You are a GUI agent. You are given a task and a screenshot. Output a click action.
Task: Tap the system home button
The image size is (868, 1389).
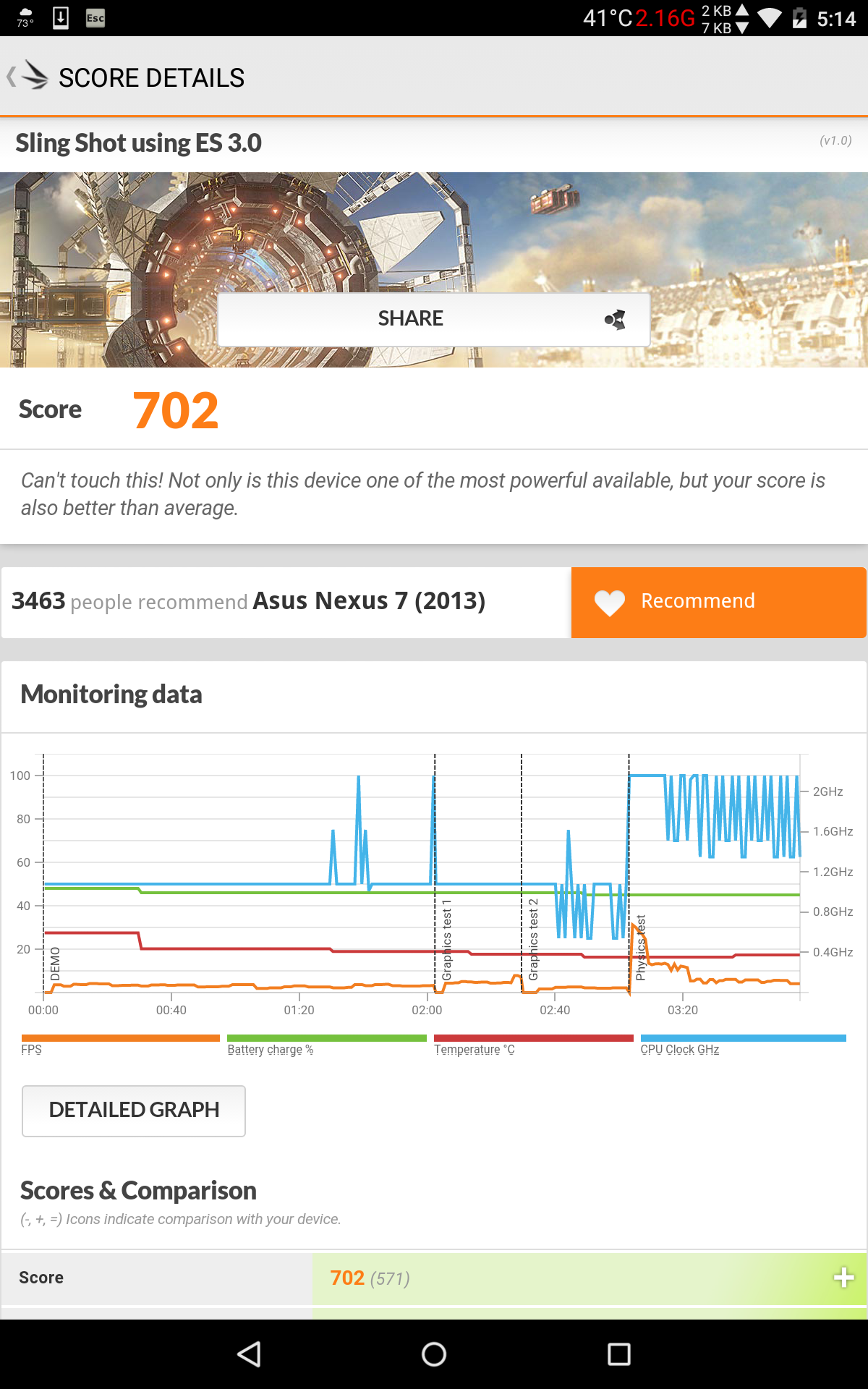tap(434, 1354)
